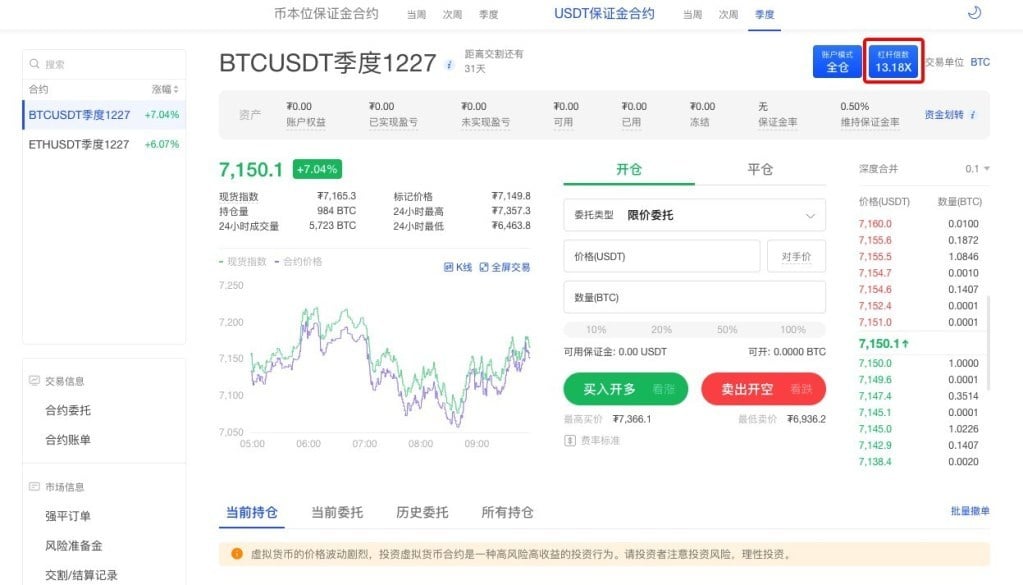The height and width of the screenshot is (585, 1023).
Task: Tap 批量撤单 batch cancel link
Action: tap(969, 511)
